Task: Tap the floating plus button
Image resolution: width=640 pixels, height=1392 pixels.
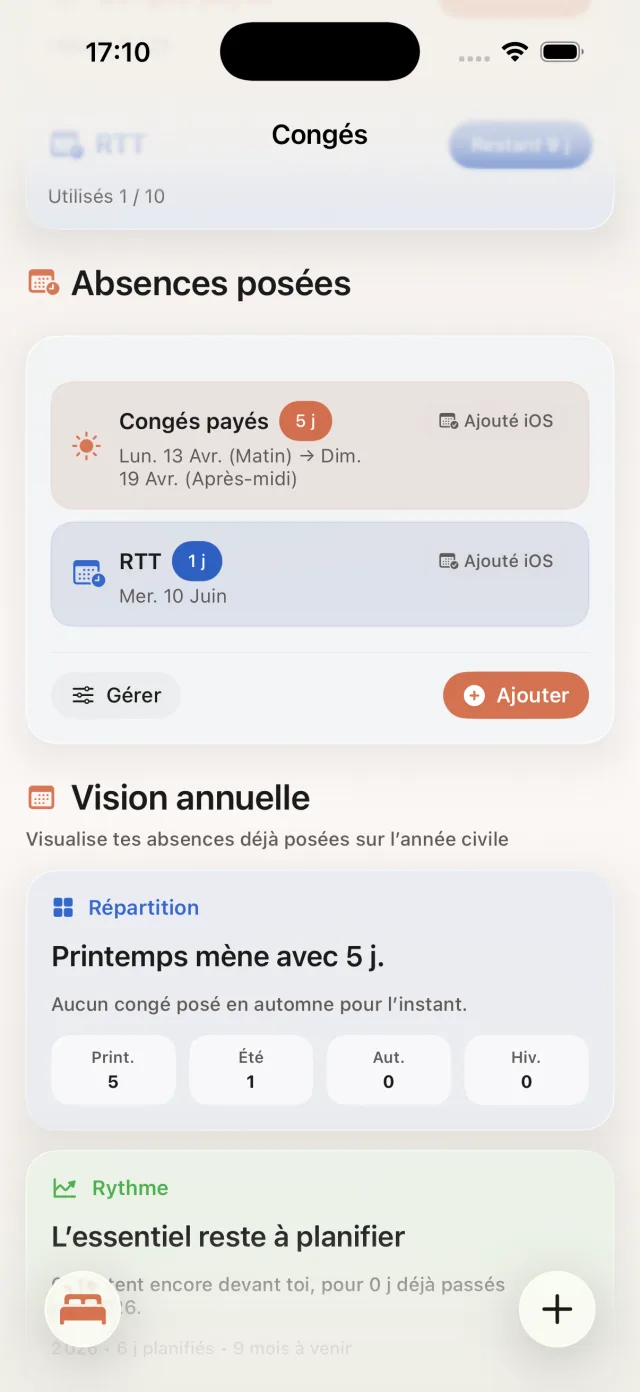Action: [x=557, y=1309]
